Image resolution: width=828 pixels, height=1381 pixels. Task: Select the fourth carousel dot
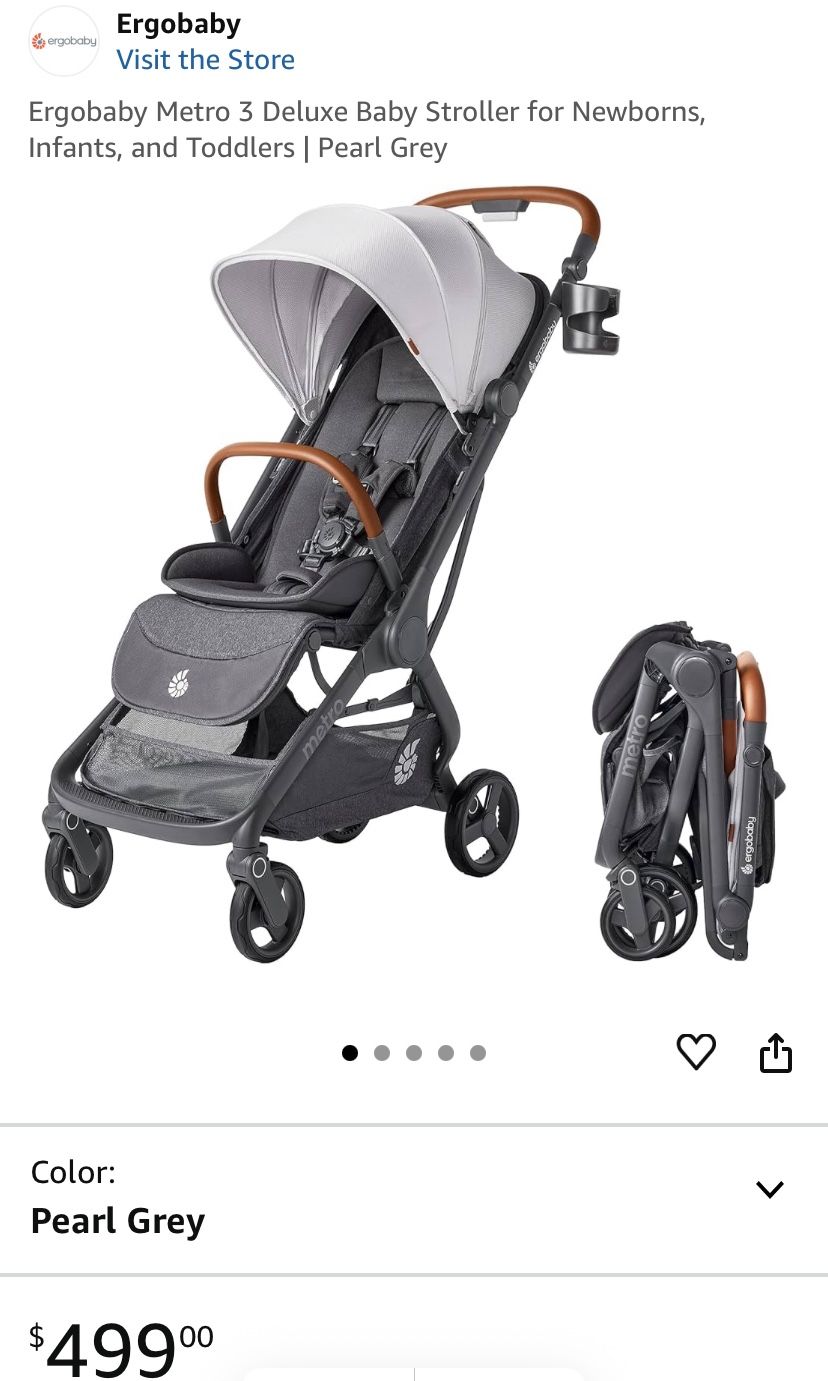tap(446, 1053)
